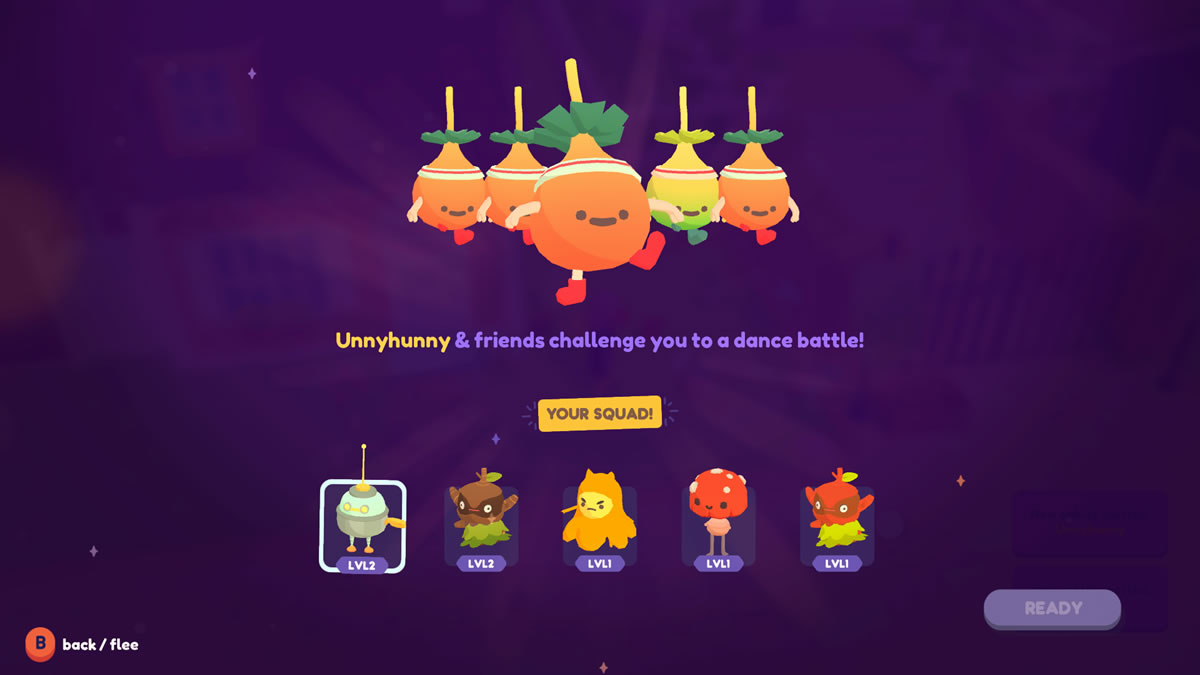The width and height of the screenshot is (1200, 675).
Task: Tap the B back / flee button
Action: click(x=40, y=643)
